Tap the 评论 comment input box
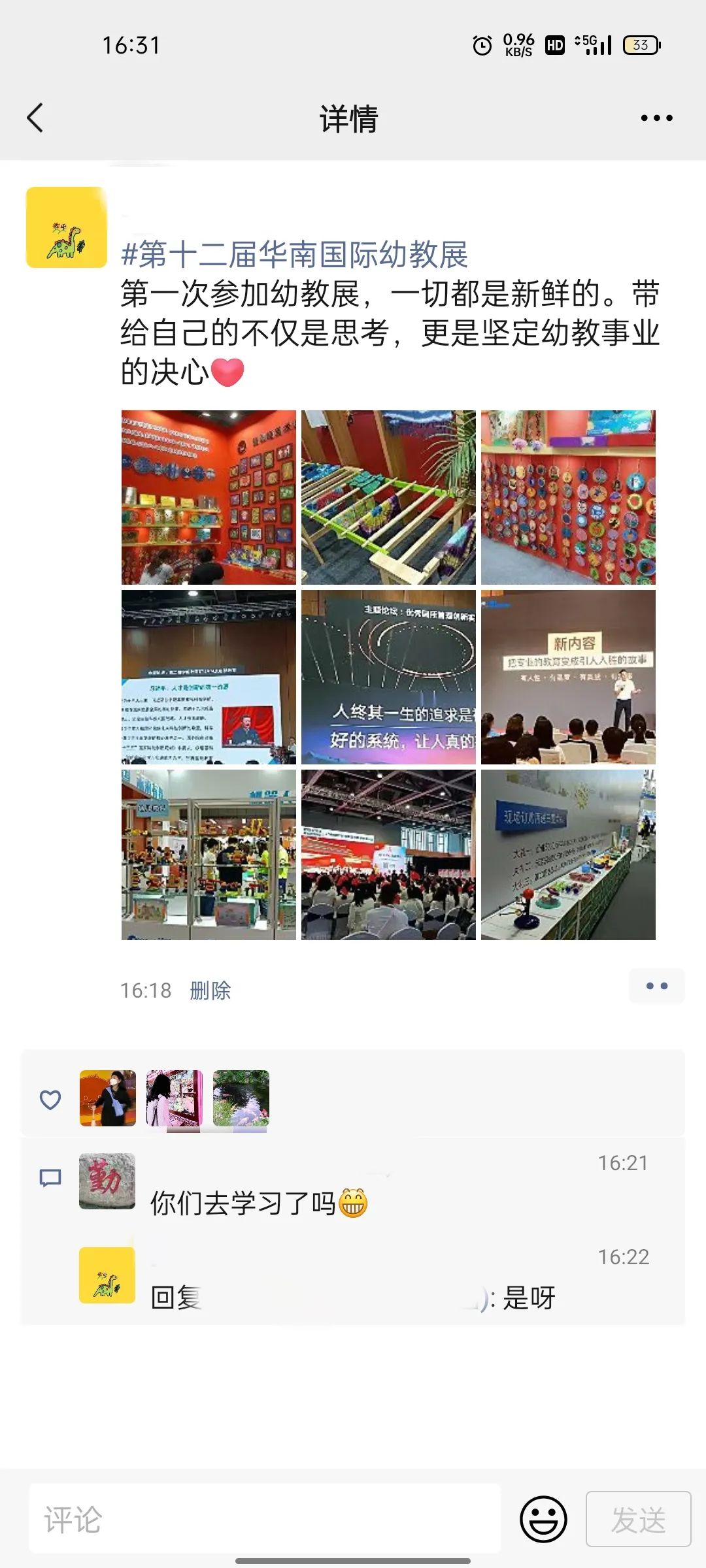The width and height of the screenshot is (706, 1568). pyautogui.click(x=265, y=1519)
